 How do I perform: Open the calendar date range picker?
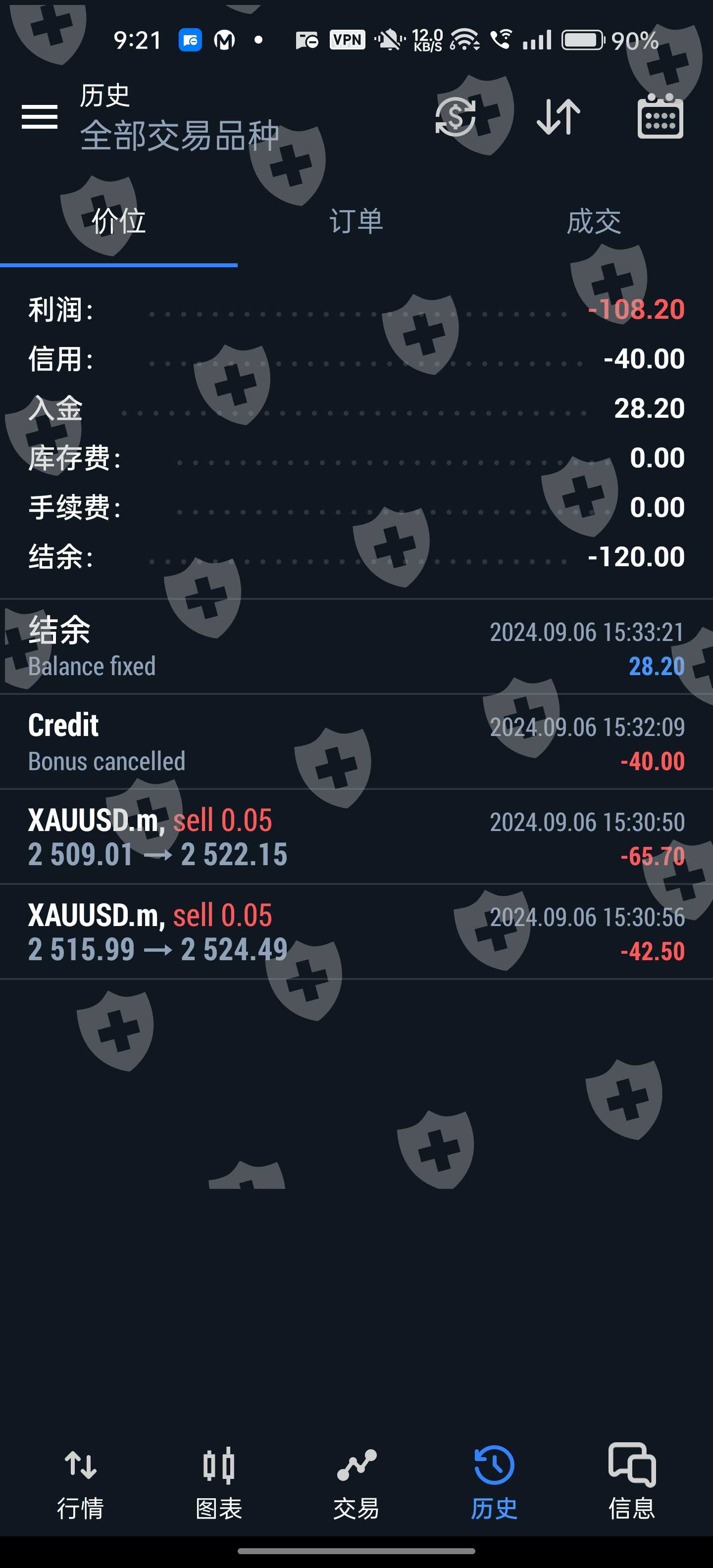coord(660,116)
